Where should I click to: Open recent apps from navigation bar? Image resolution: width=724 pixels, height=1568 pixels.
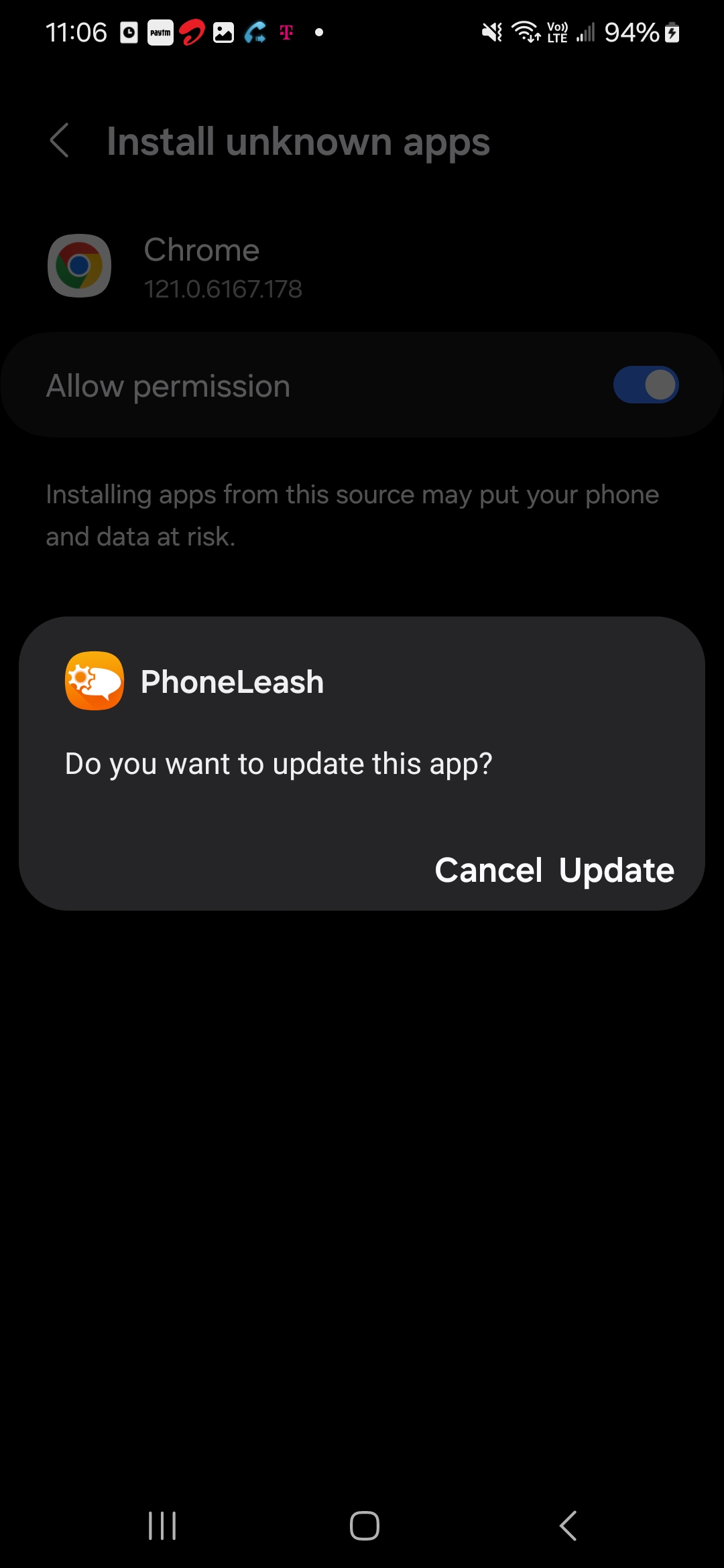162,1526
